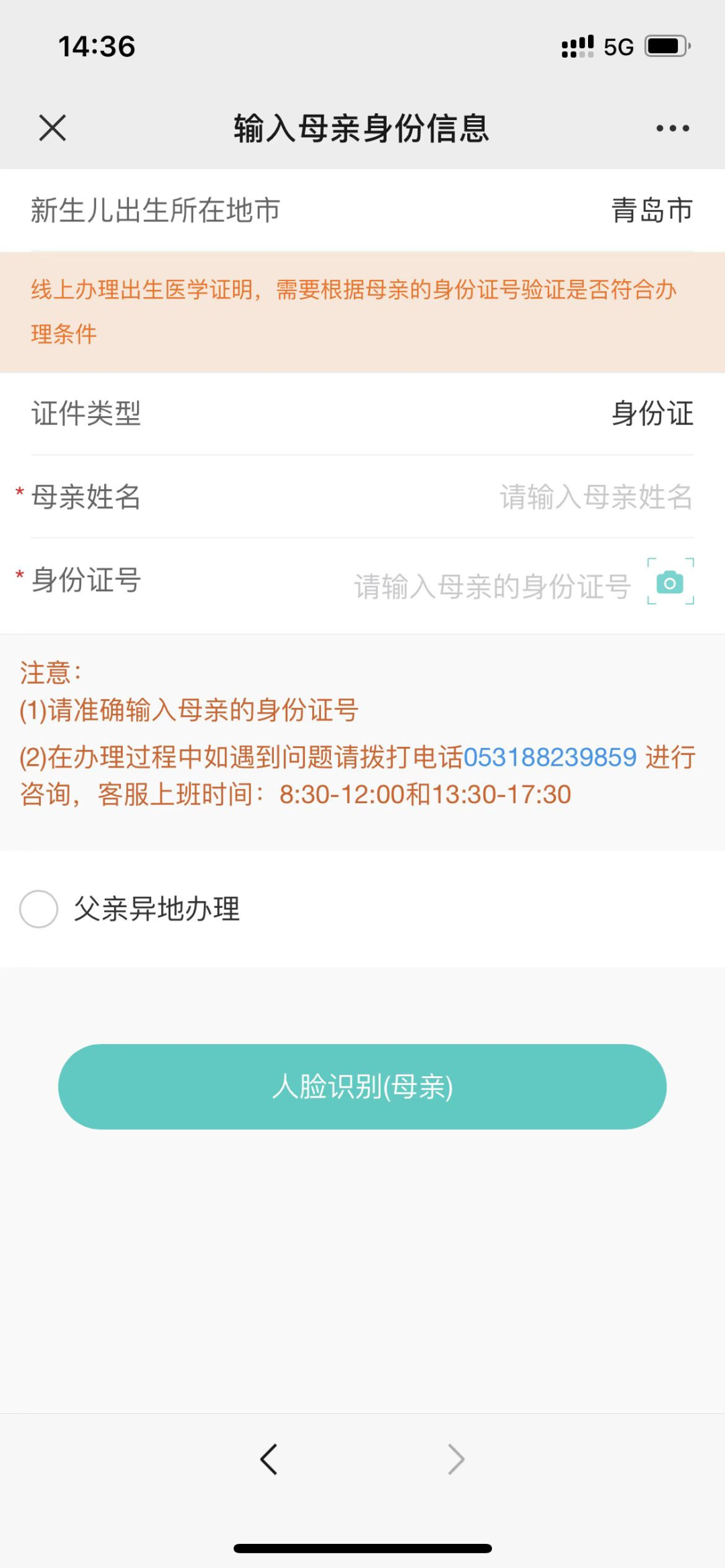Scan ID card with the camera icon
This screenshot has height=1568, width=725.
click(x=670, y=582)
